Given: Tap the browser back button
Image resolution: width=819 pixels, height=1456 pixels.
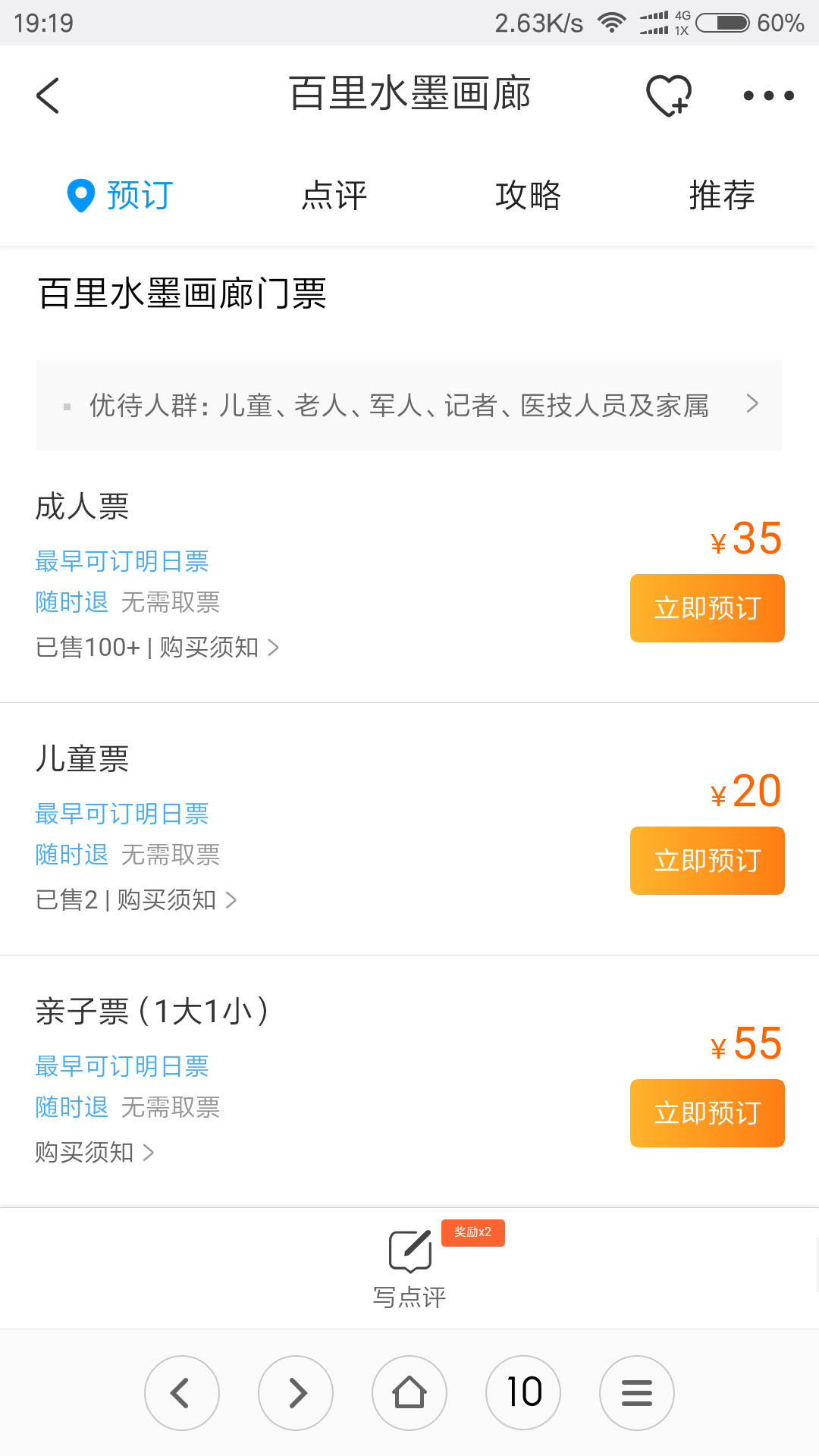Looking at the screenshot, I should (182, 1393).
